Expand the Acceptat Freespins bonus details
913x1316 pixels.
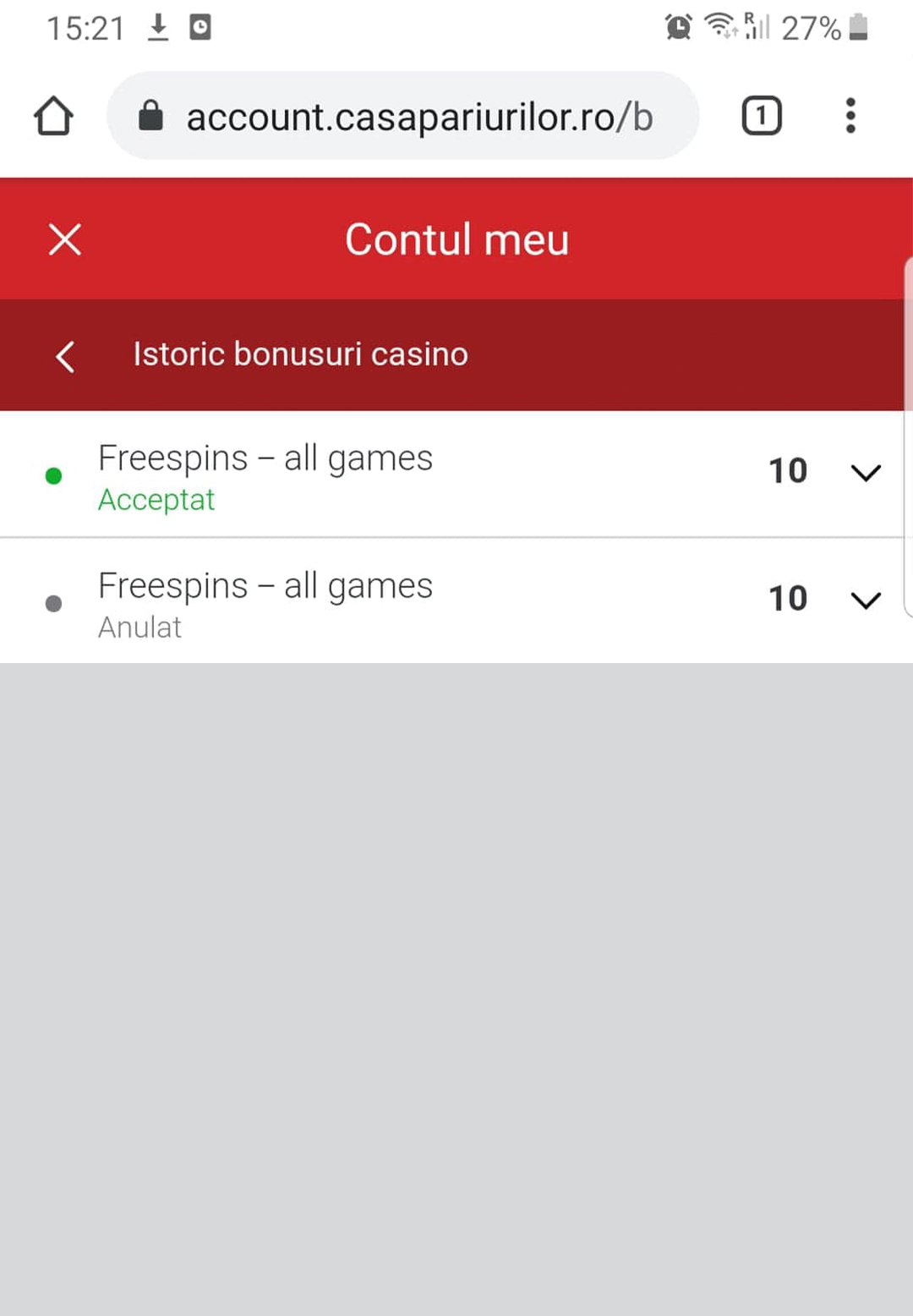pyautogui.click(x=866, y=472)
